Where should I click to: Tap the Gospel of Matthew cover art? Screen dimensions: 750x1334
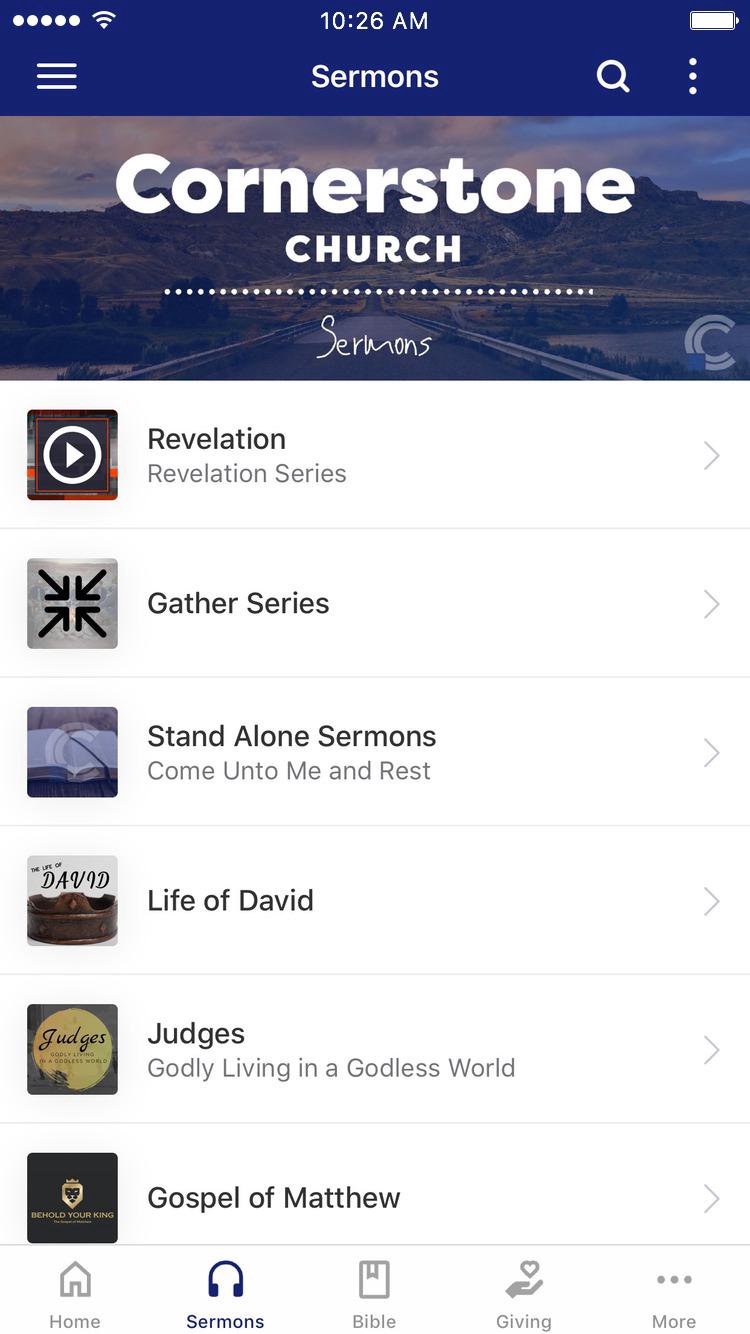point(72,1198)
